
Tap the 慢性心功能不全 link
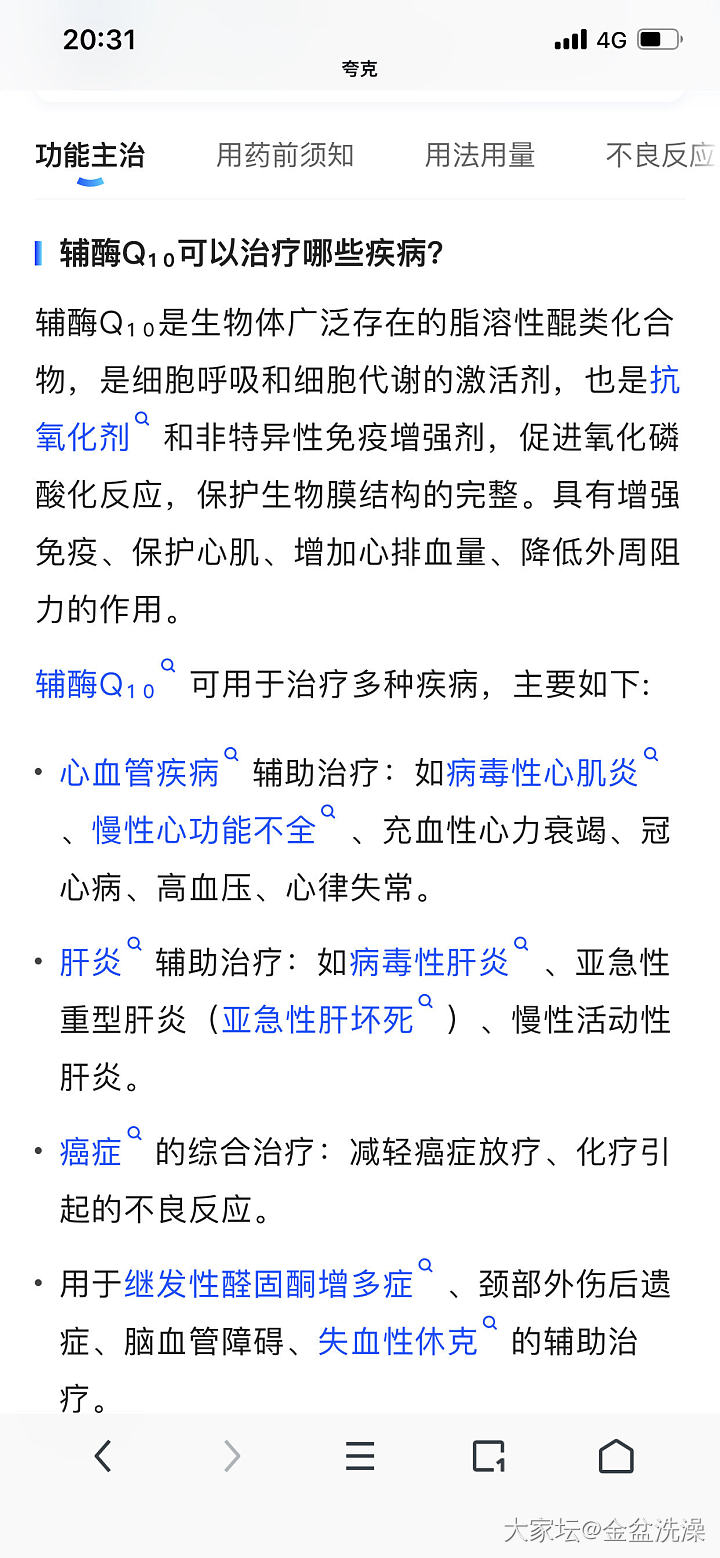[204, 830]
